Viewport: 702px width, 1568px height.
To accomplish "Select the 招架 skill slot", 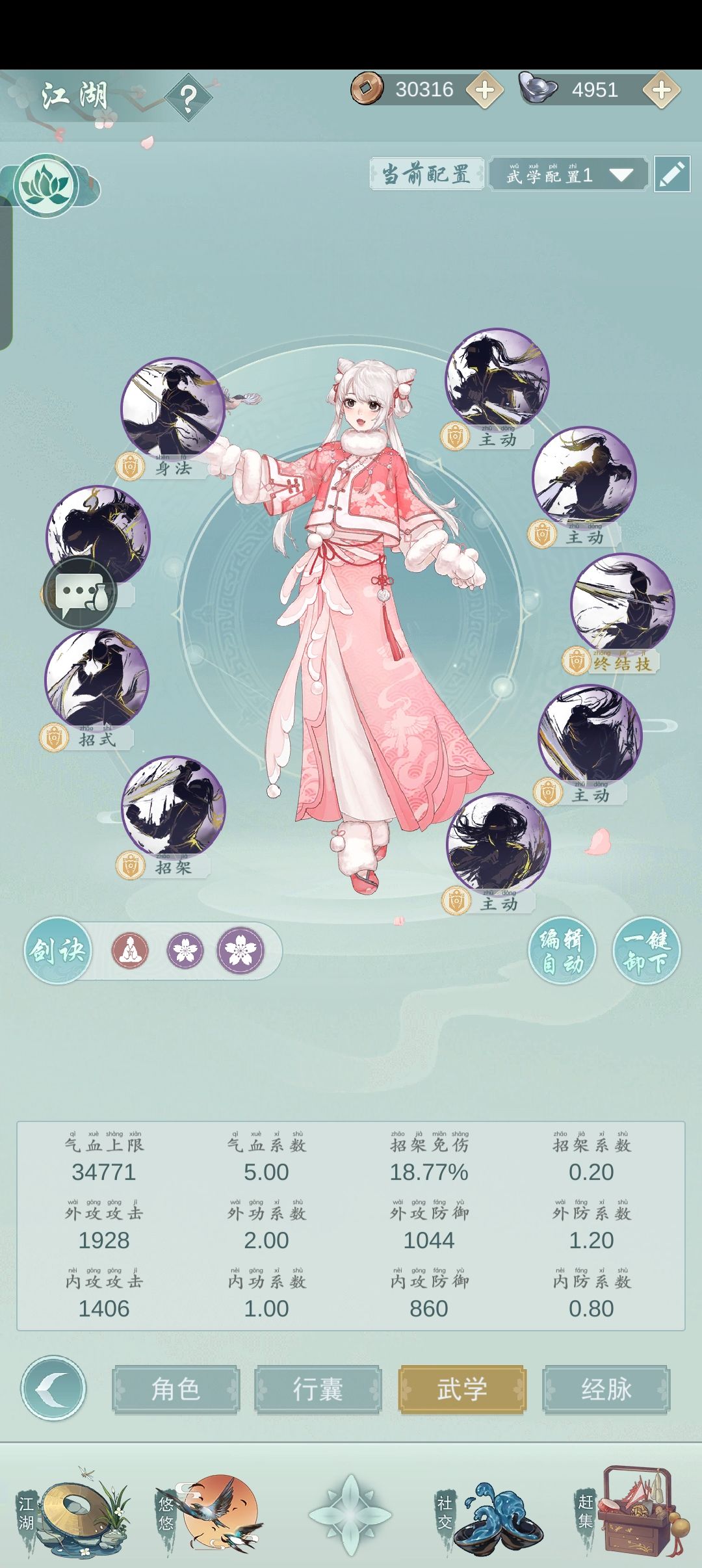I will [x=174, y=807].
